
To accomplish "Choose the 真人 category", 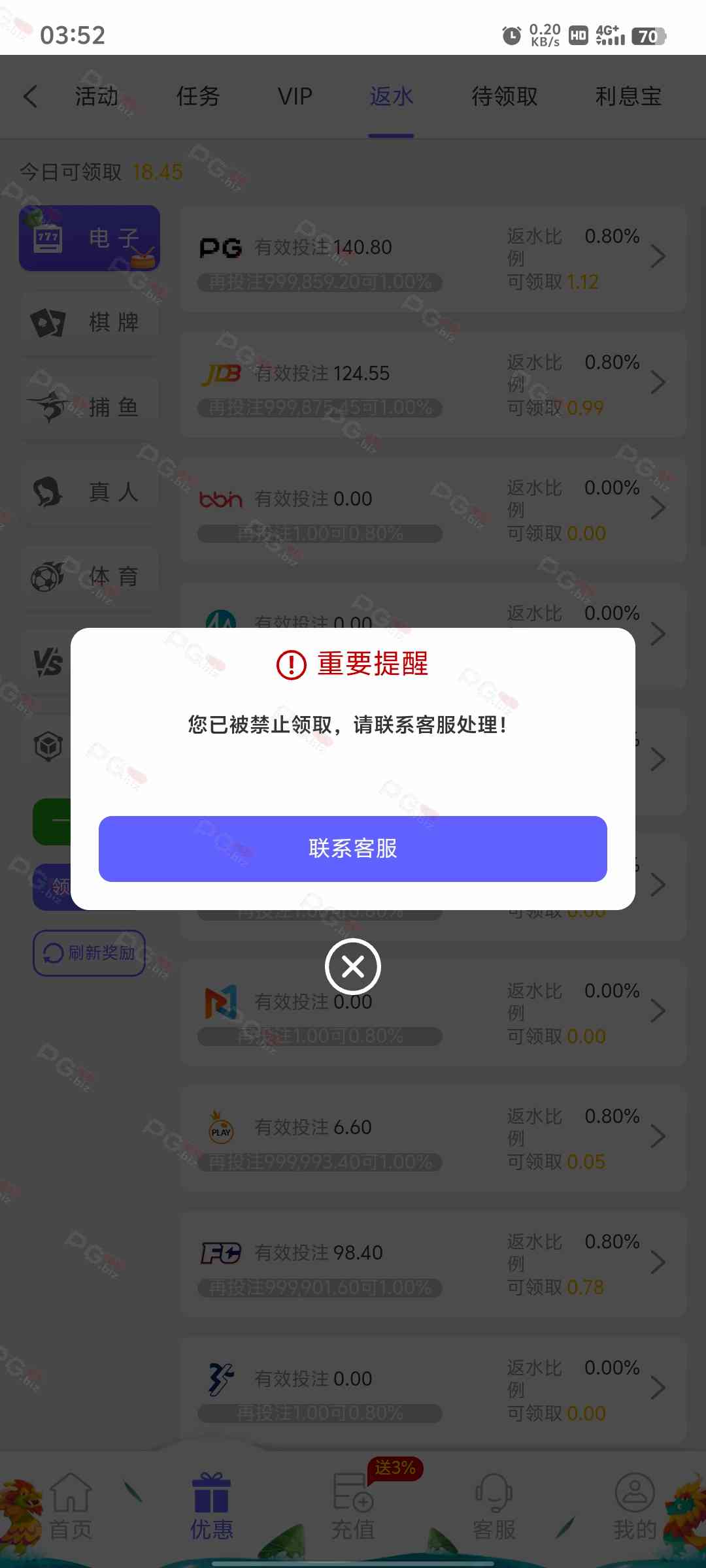I will [x=90, y=491].
